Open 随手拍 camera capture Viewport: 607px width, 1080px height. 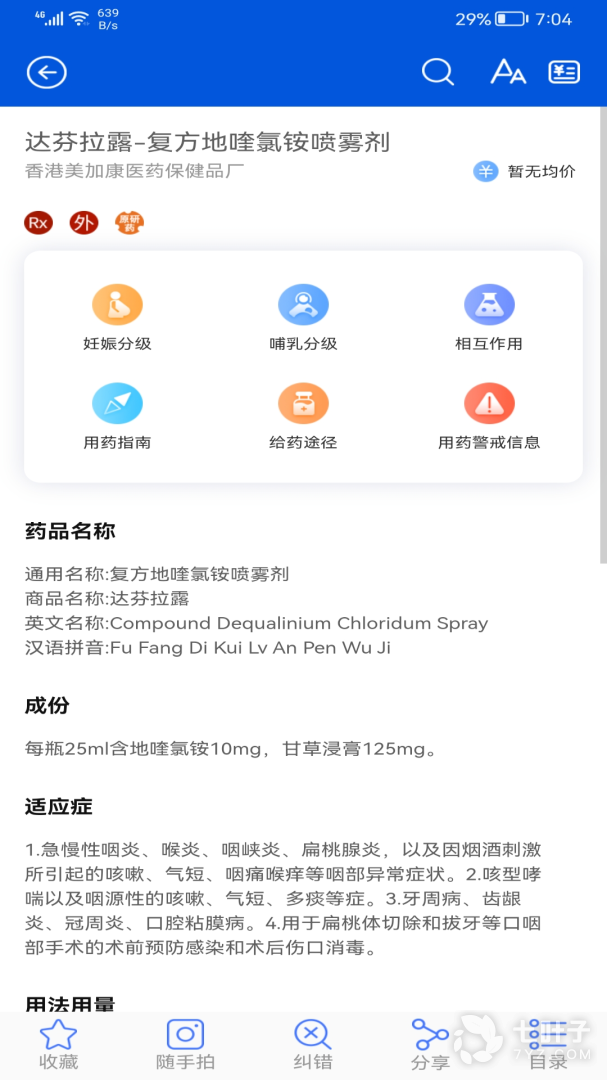pos(185,1045)
